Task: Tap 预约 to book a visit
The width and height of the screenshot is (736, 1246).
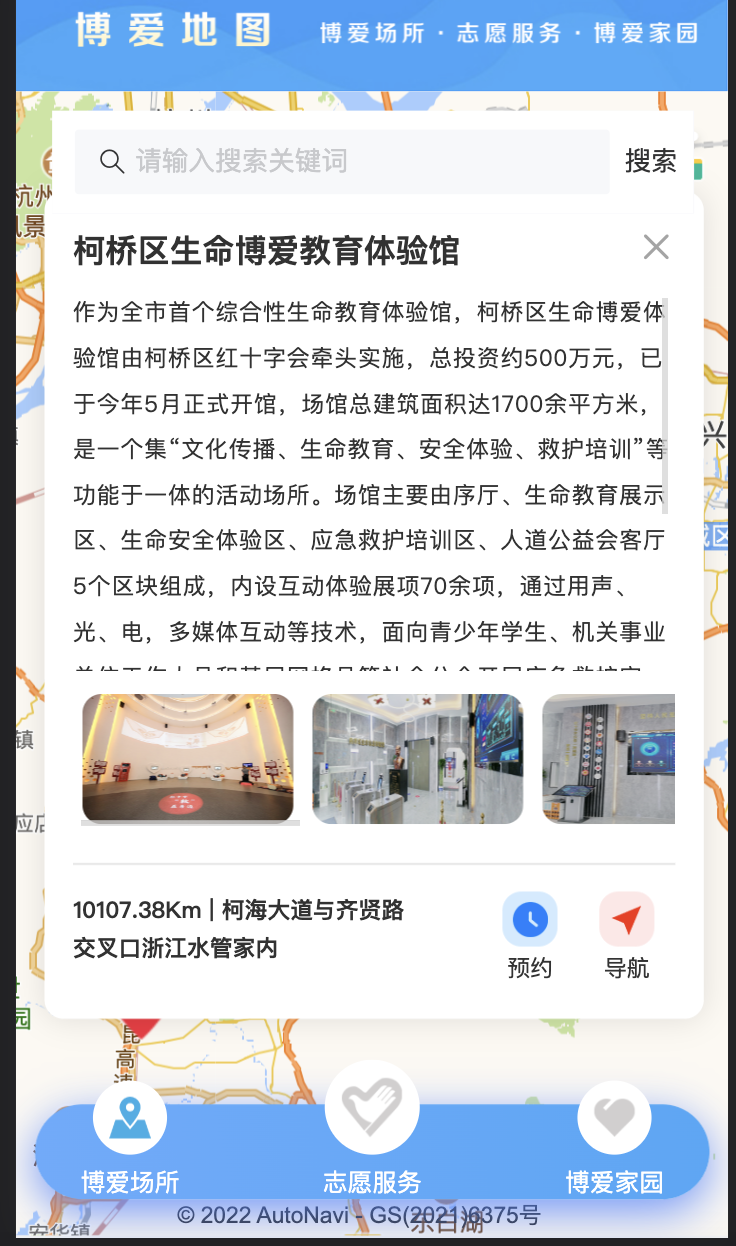Action: pos(530,934)
